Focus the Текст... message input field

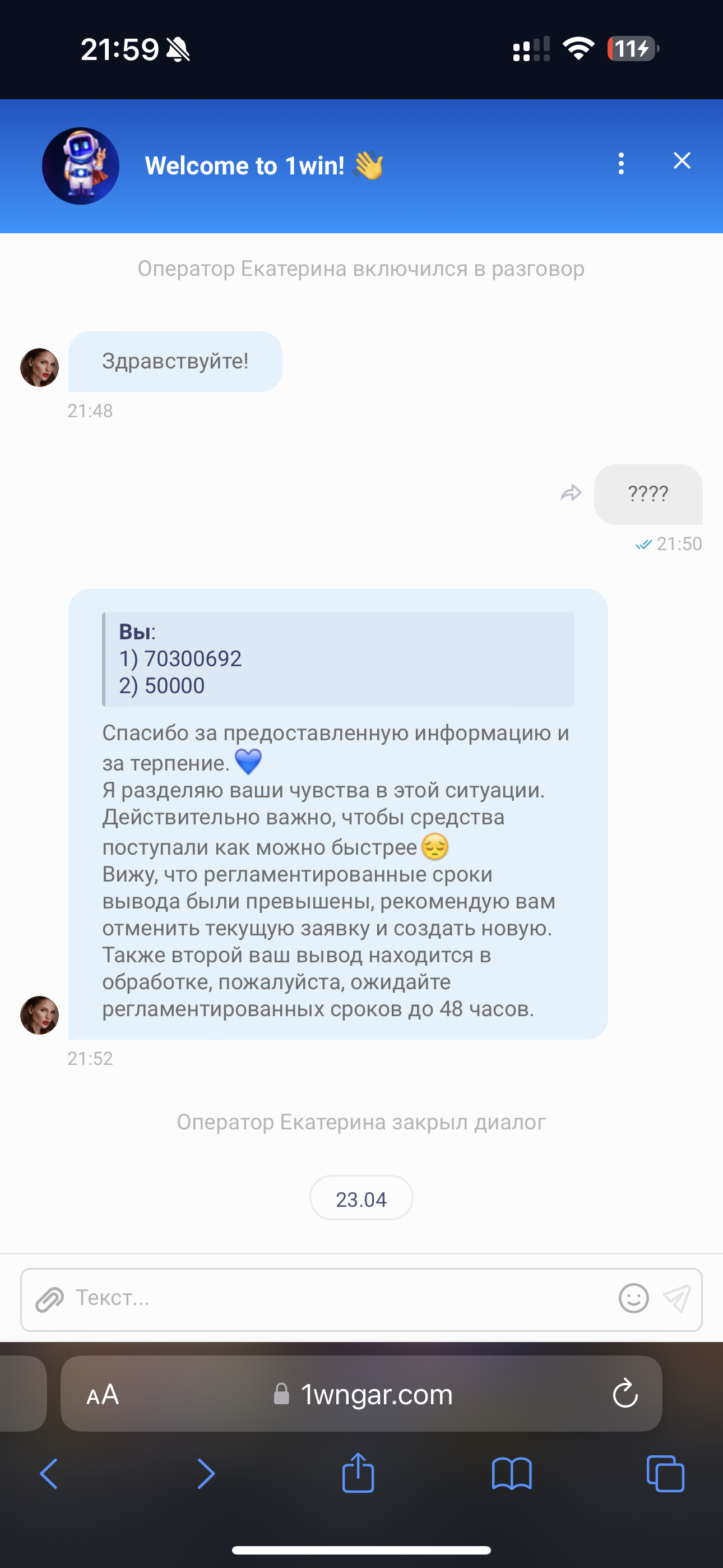pos(341,1299)
